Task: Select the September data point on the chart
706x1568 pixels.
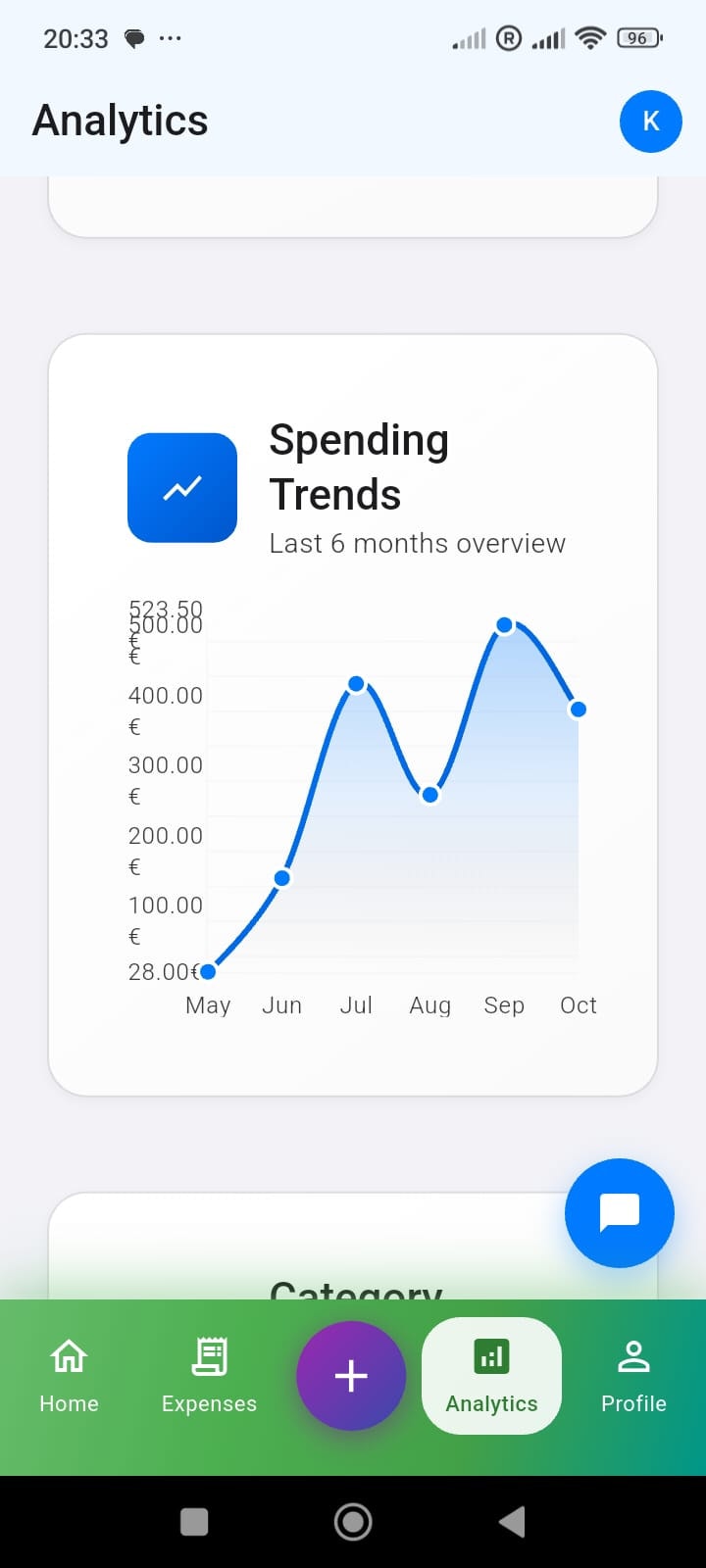Action: (x=504, y=624)
